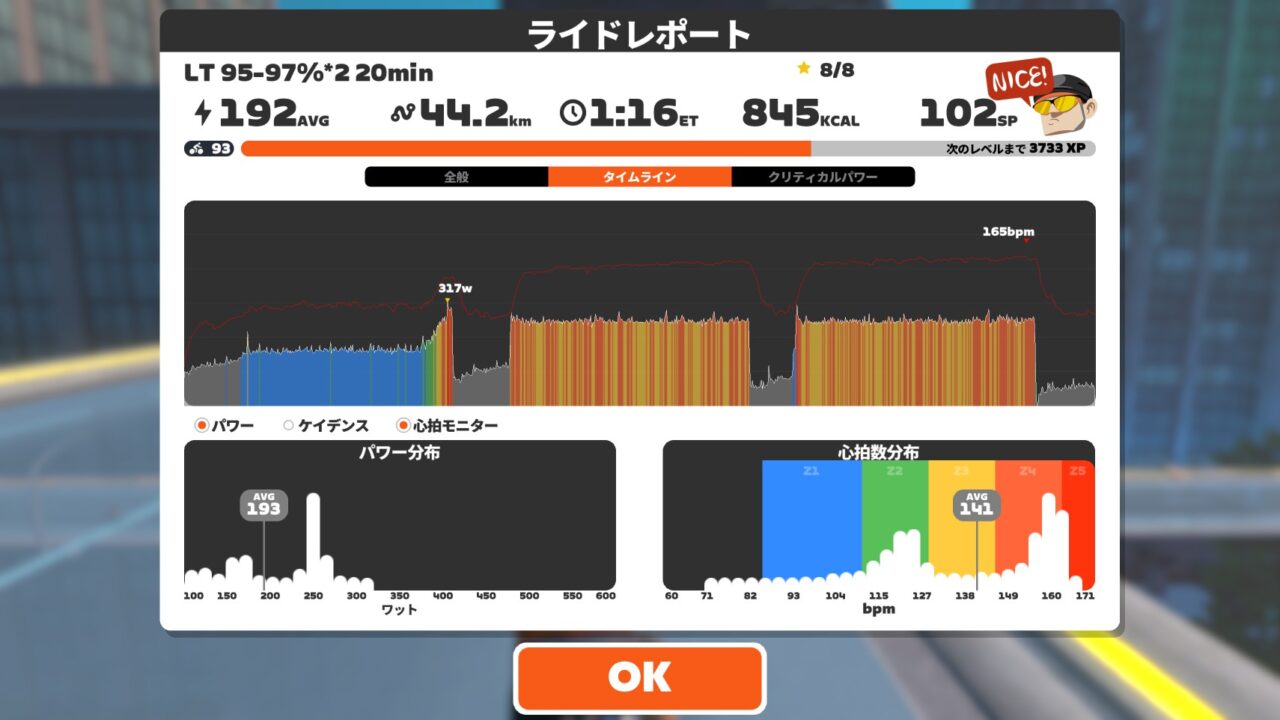Image resolution: width=1280 pixels, height=720 pixels.
Task: Confirm the ride report with OK
Action: pos(639,678)
